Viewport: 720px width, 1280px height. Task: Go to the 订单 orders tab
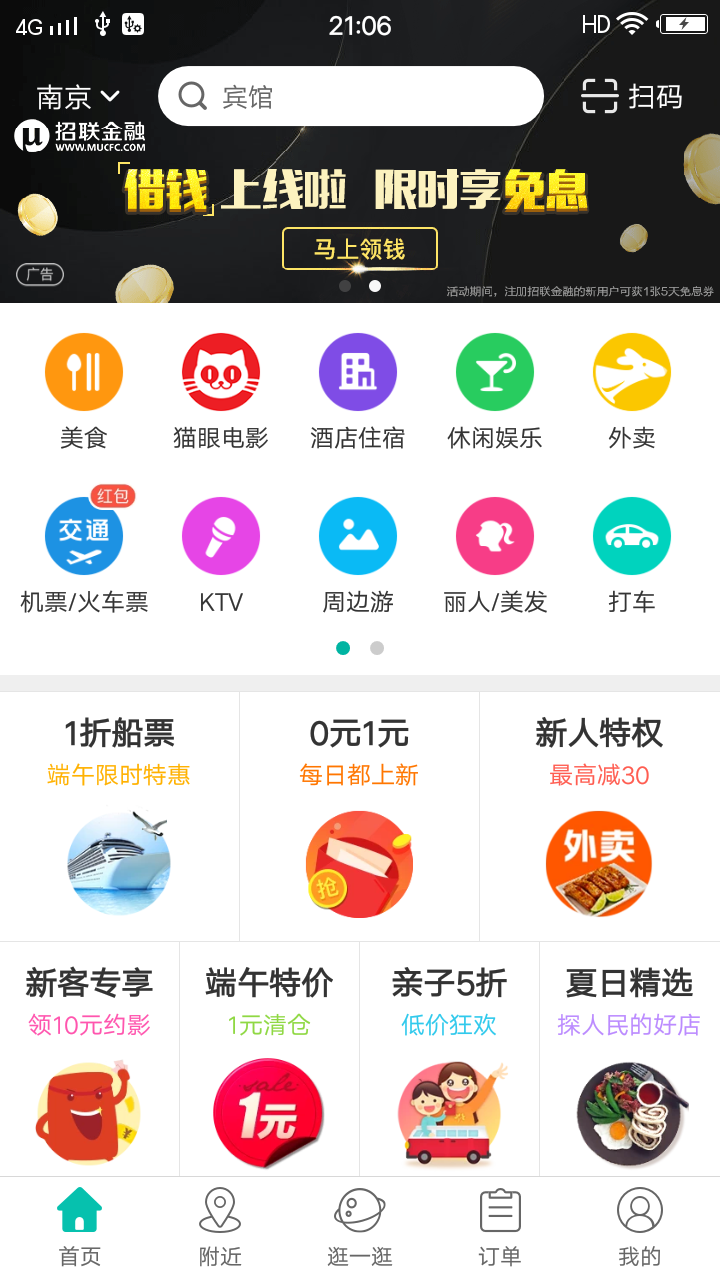pos(500,1226)
